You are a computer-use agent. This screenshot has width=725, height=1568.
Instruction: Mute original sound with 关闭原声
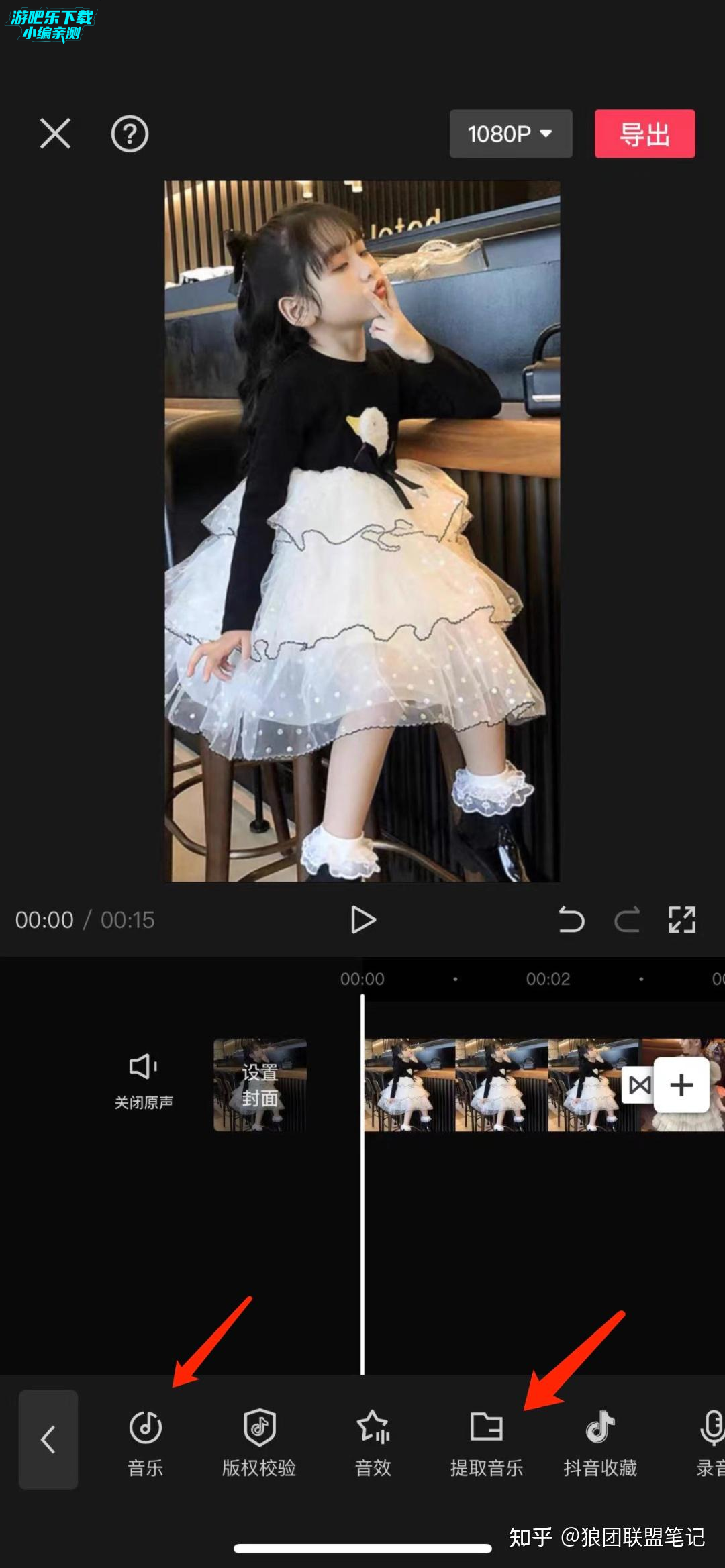pos(143,1082)
